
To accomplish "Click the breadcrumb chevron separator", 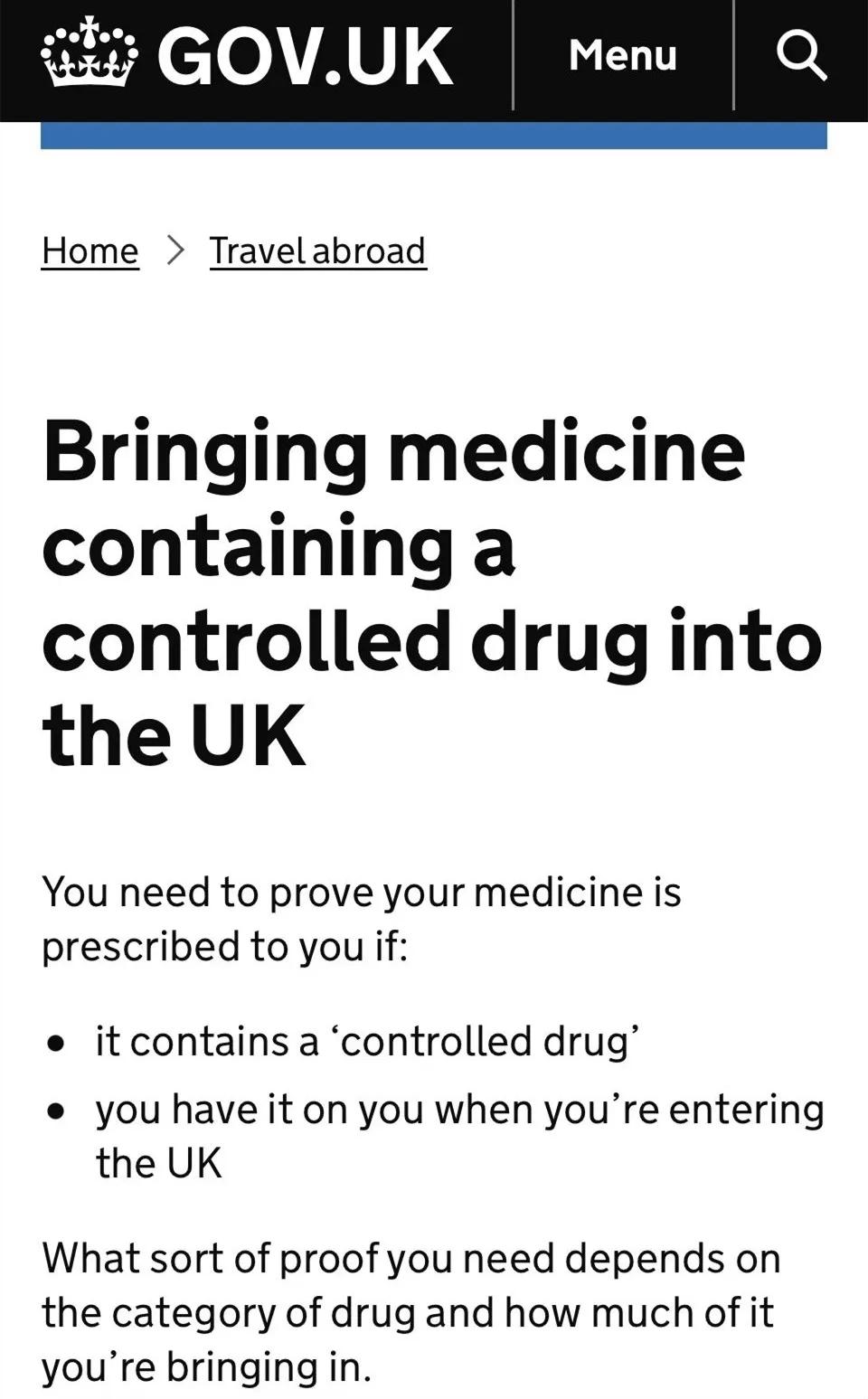I will (x=175, y=250).
